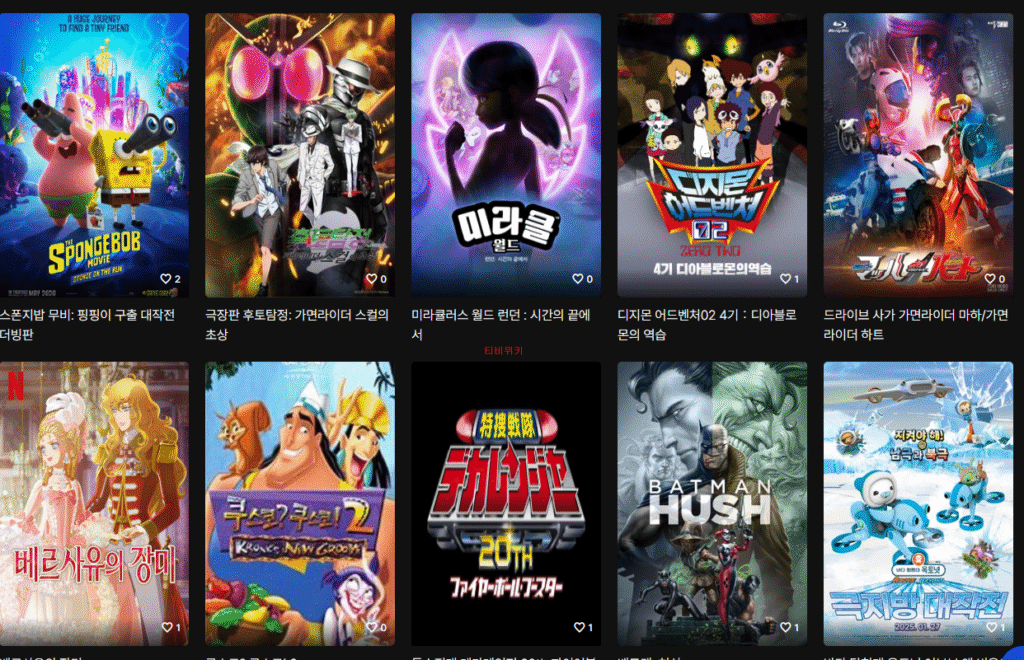Open 디지몬 어드벤처02 4기 card
Image resolution: width=1024 pixels, height=660 pixels.
[712, 150]
